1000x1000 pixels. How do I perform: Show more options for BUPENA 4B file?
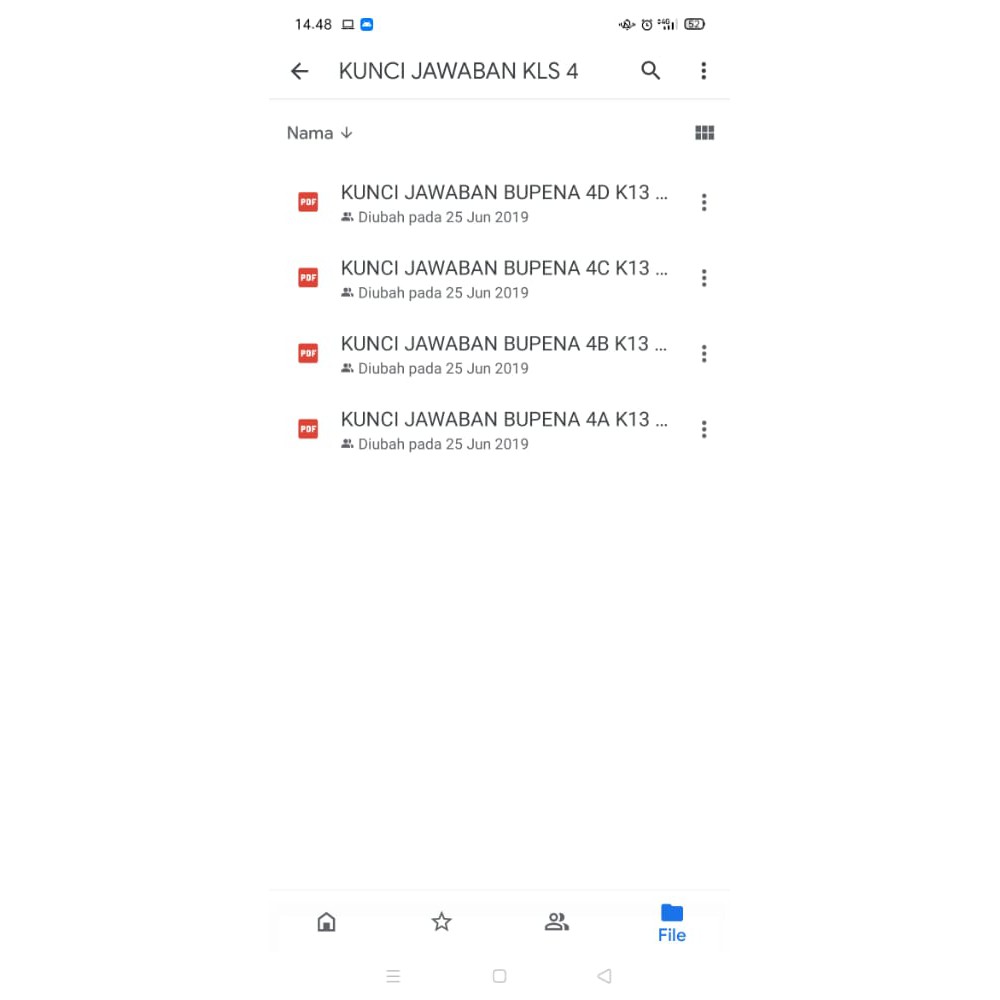pyautogui.click(x=704, y=354)
